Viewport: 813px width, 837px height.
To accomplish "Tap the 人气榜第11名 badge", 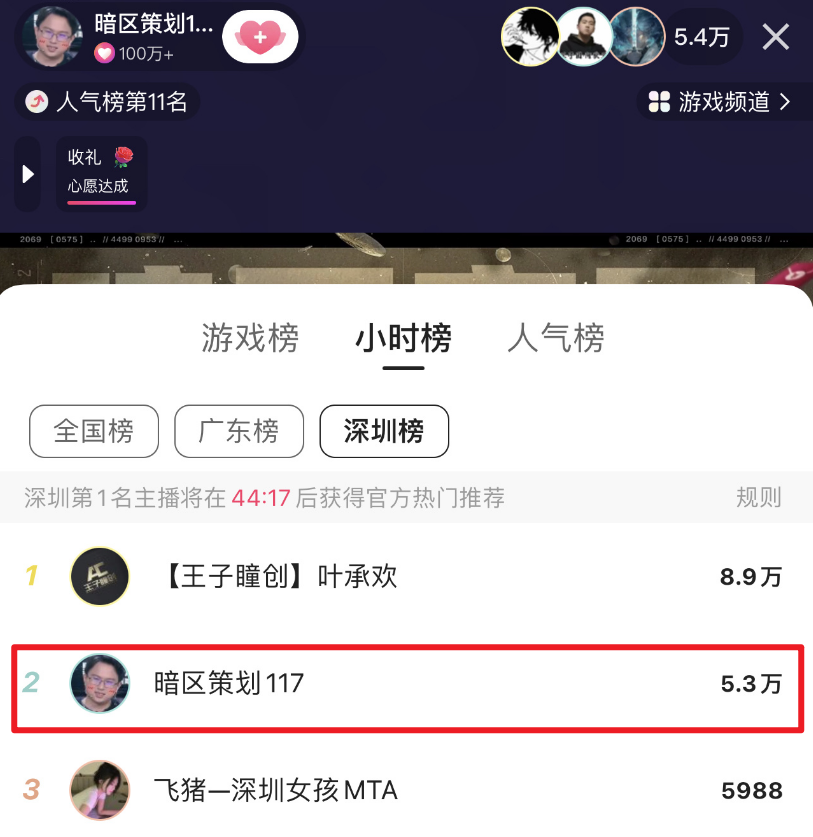I will (108, 102).
